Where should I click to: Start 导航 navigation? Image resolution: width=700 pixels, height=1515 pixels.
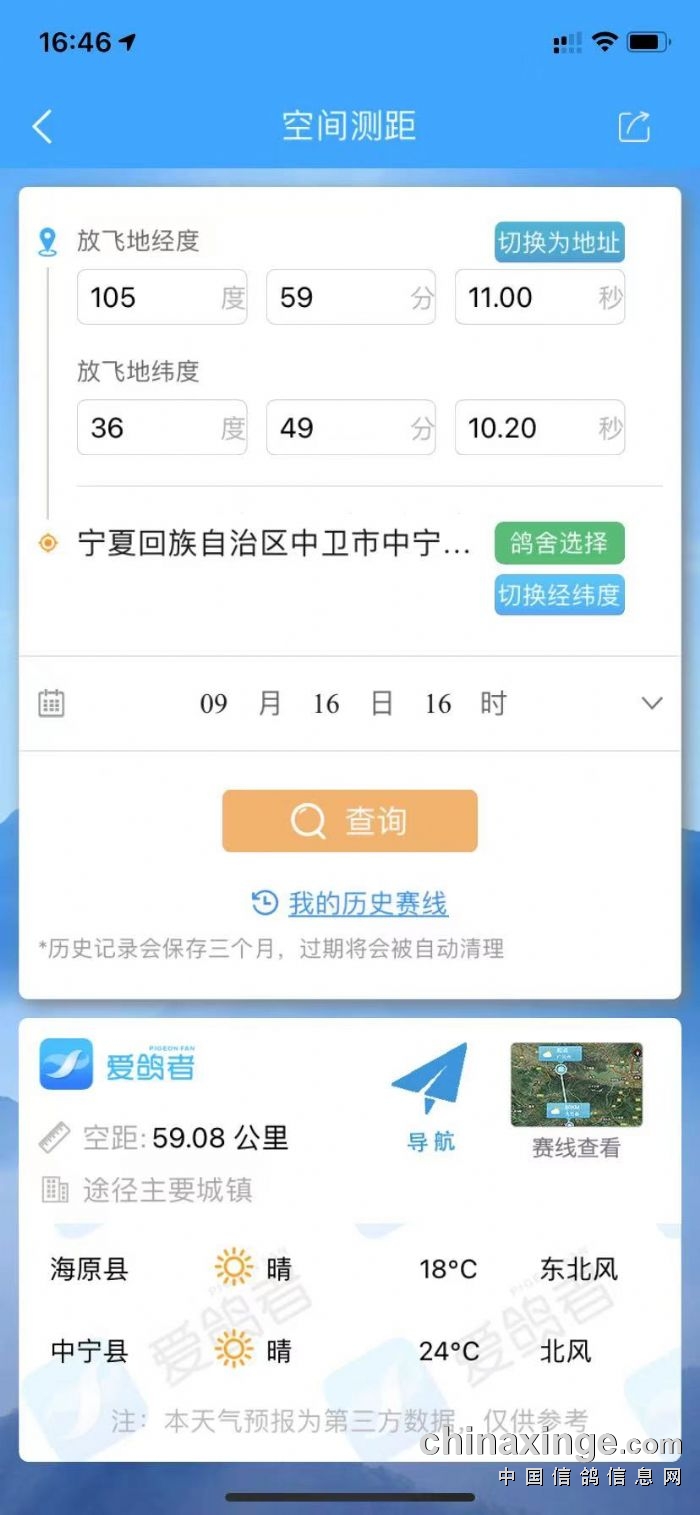click(x=430, y=1097)
